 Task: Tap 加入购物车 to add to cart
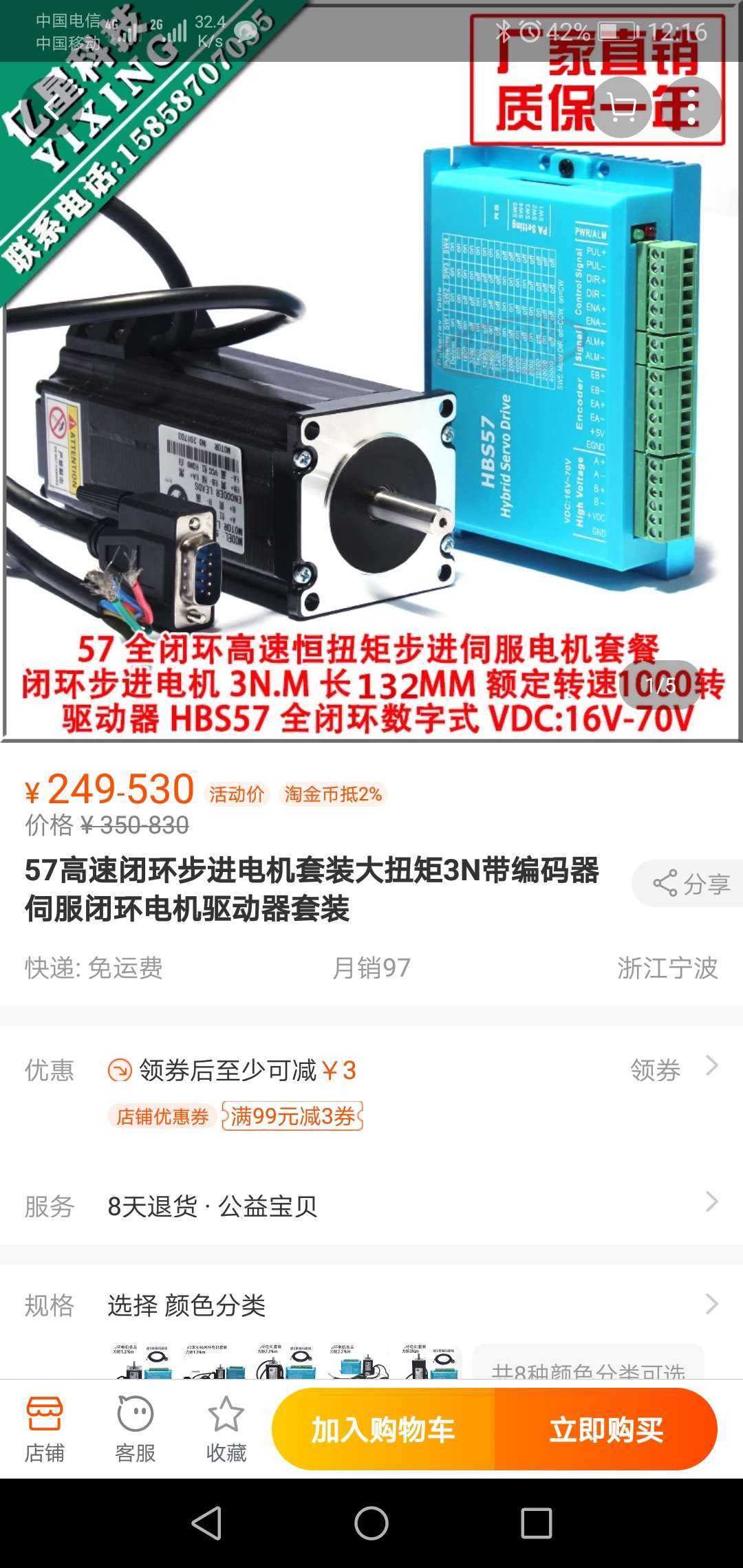pyautogui.click(x=383, y=1430)
